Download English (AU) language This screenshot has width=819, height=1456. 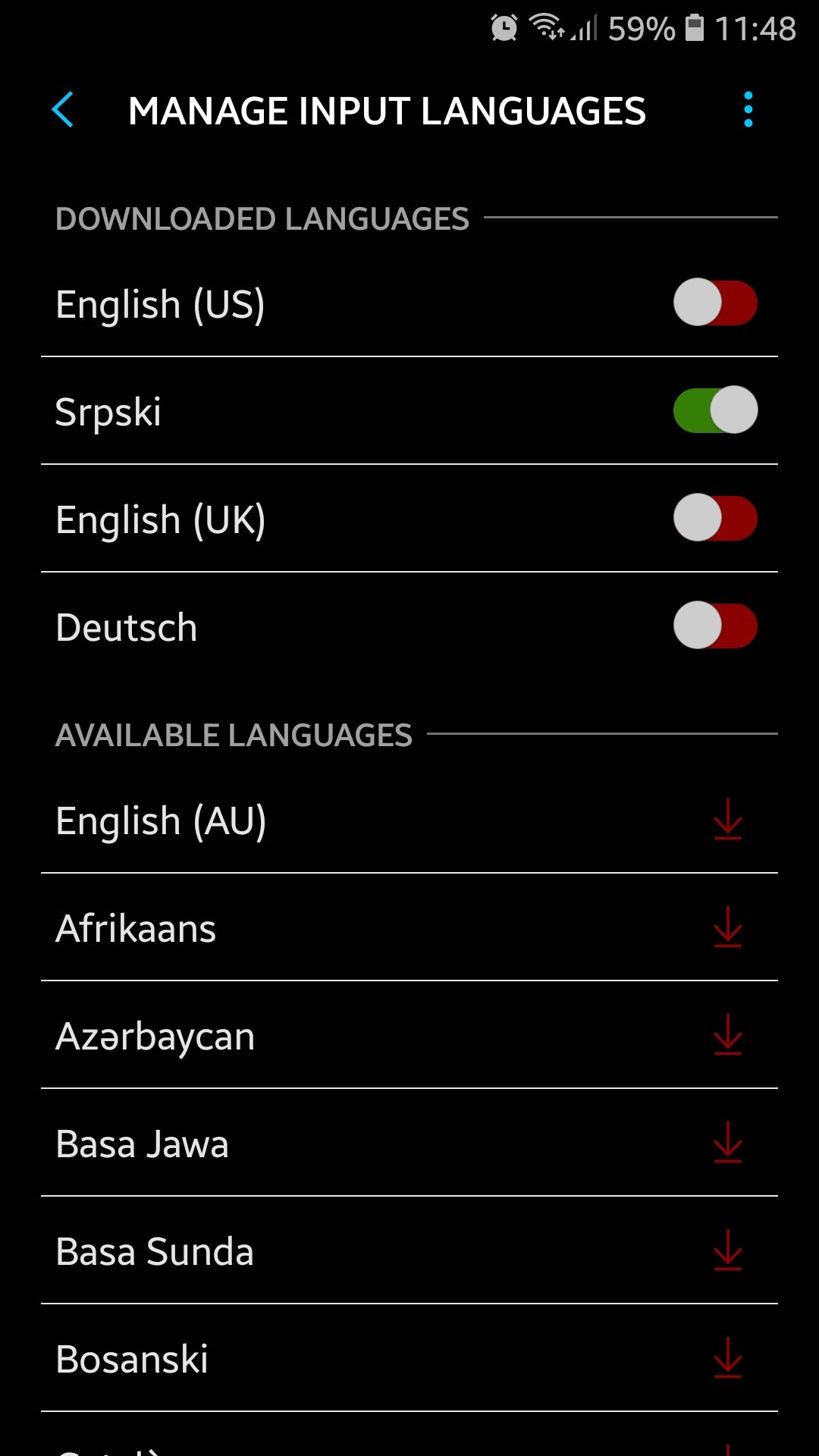point(727,820)
